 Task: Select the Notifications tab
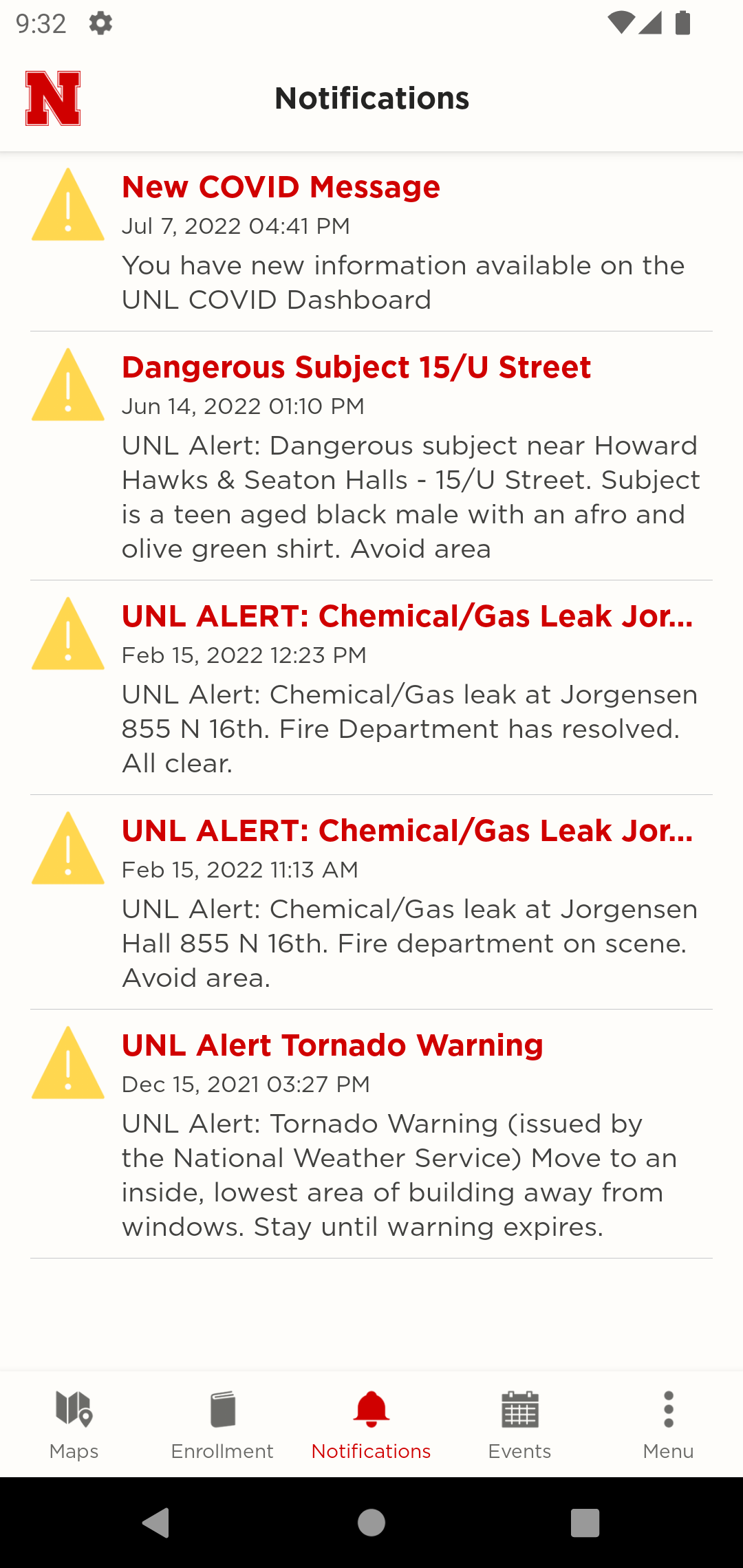point(371,1425)
